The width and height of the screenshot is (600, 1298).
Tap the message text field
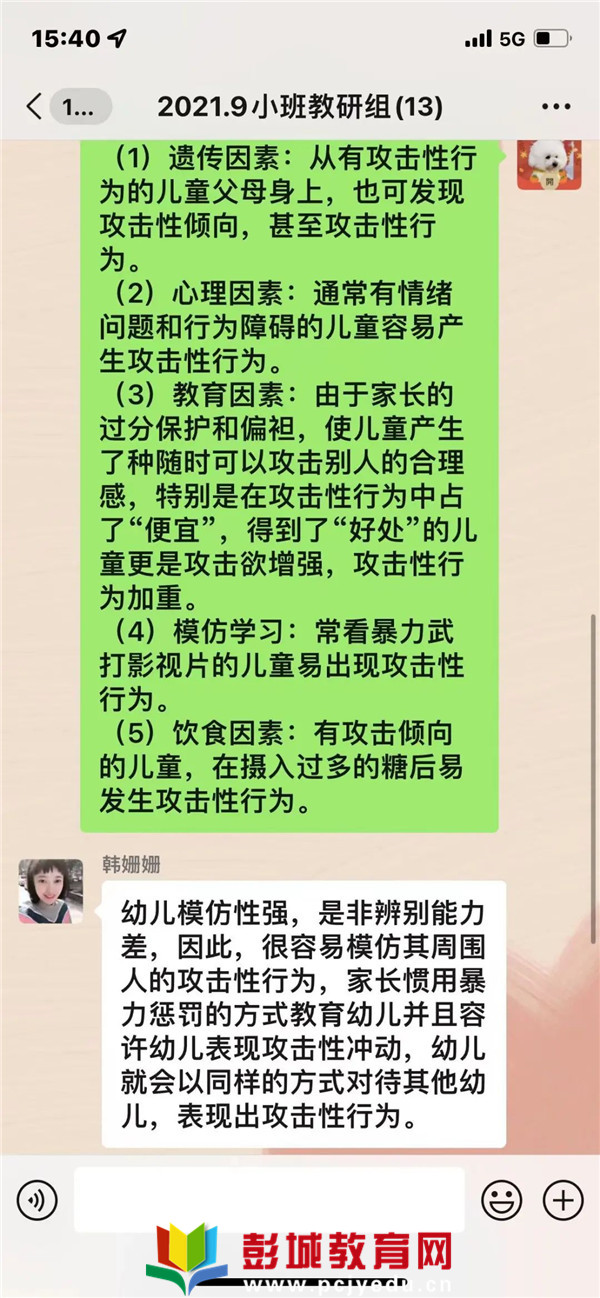click(x=270, y=1199)
